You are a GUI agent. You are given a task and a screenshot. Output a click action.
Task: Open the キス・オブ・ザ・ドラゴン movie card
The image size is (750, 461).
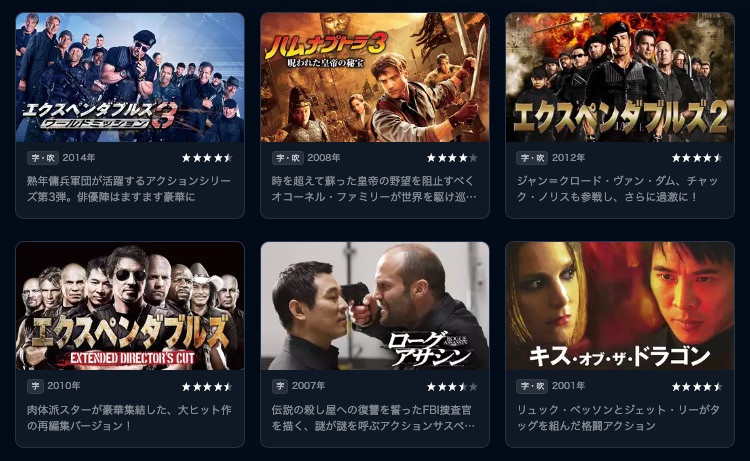pyautogui.click(x=620, y=306)
